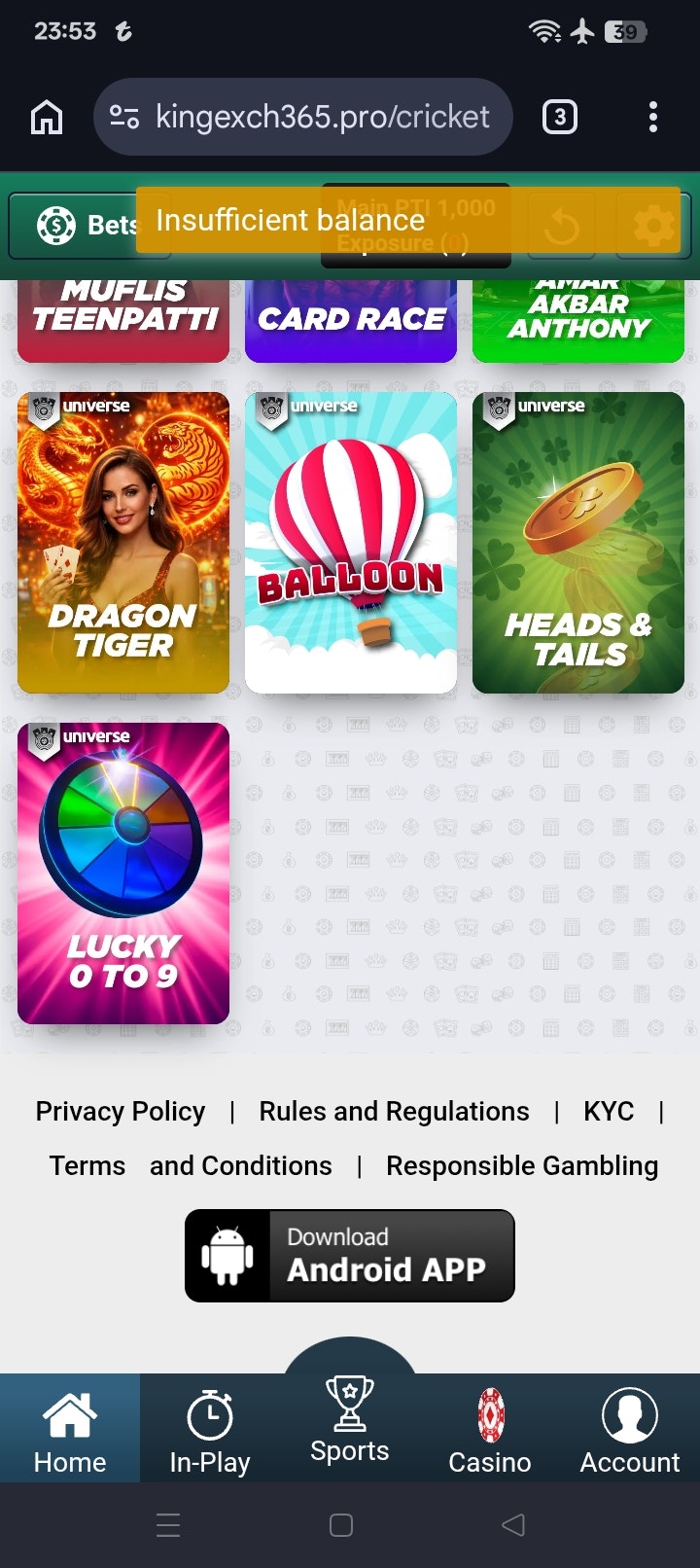Switch to the In-Play tab
Screen dimensions: 700x1568
(x=210, y=1430)
